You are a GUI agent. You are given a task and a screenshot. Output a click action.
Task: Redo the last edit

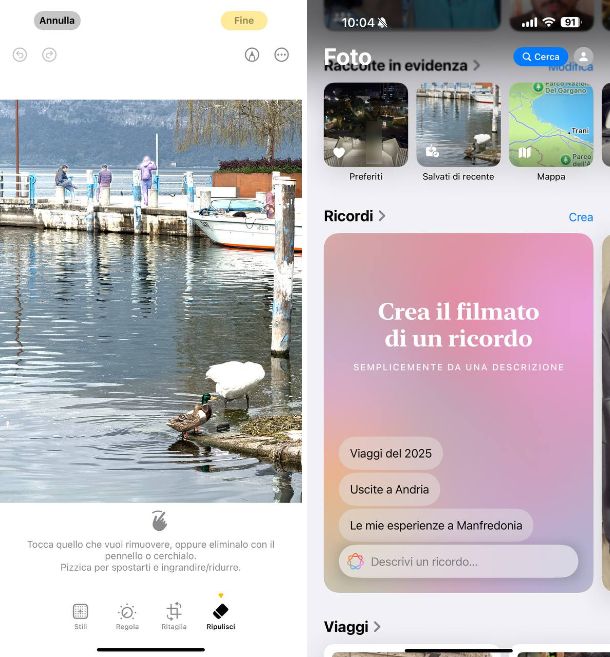click(49, 55)
